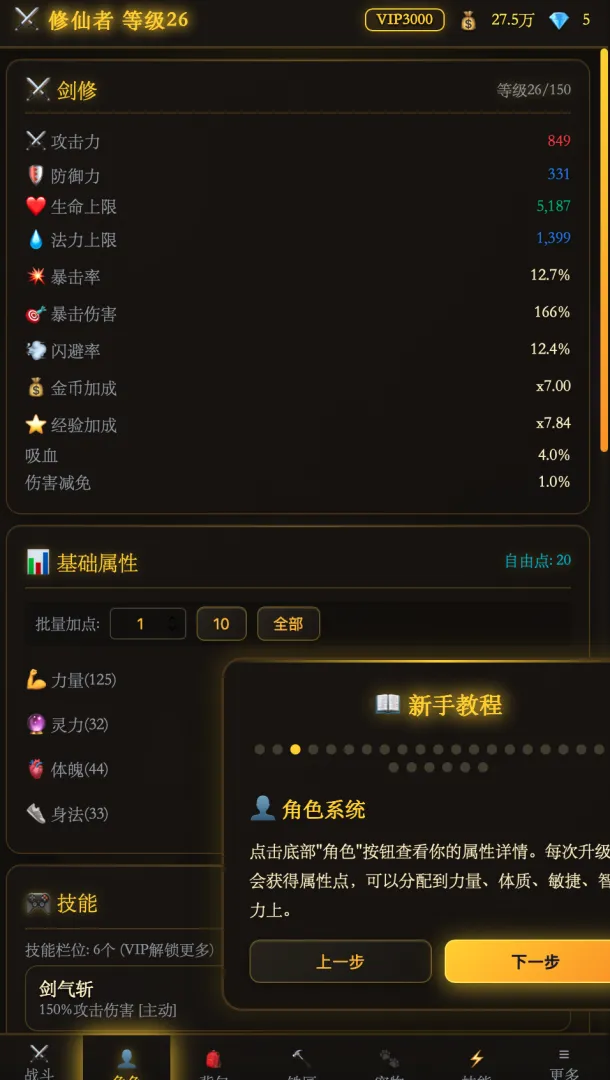Allocate all points with 全部
Viewport: 610px width, 1080px height.
[x=288, y=624]
